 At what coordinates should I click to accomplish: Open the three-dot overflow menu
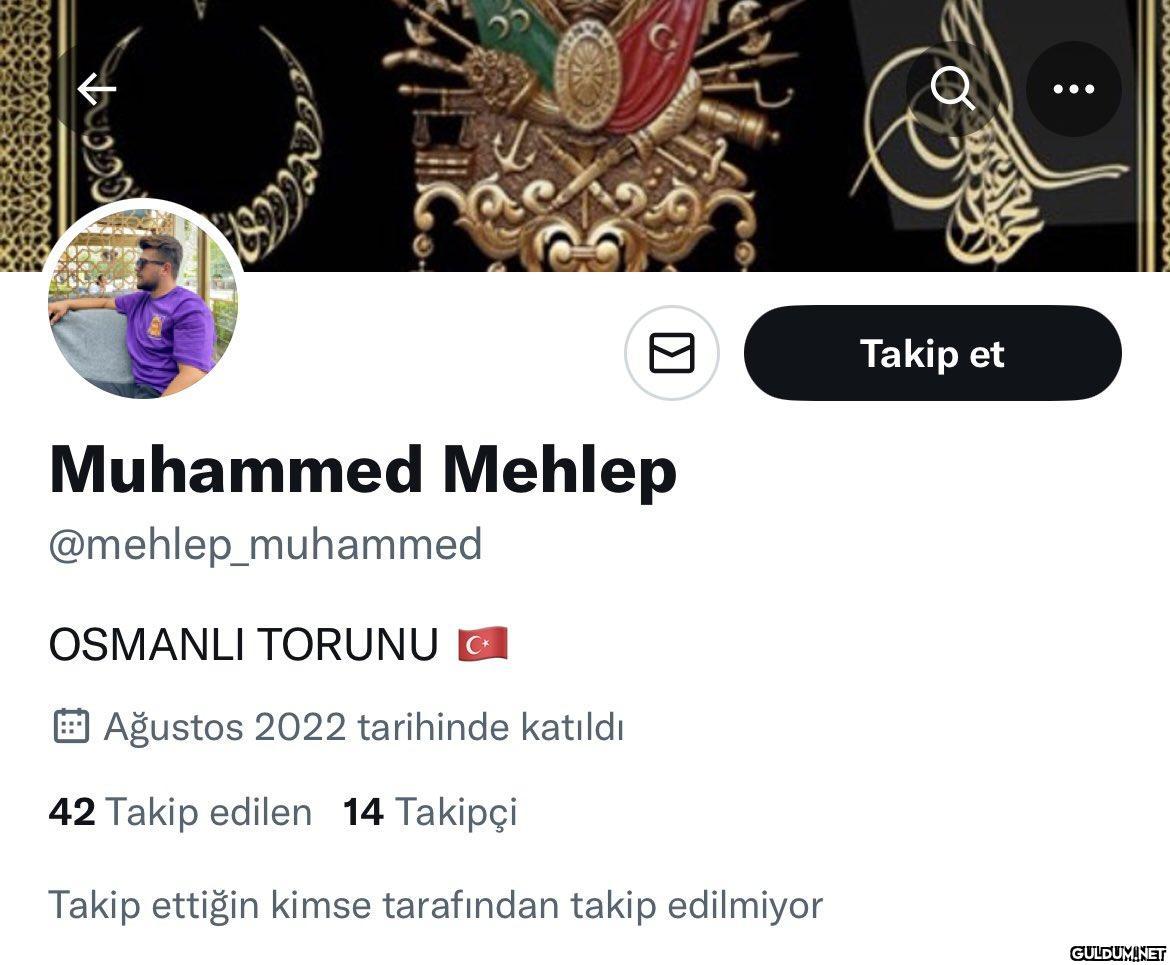coord(1073,90)
